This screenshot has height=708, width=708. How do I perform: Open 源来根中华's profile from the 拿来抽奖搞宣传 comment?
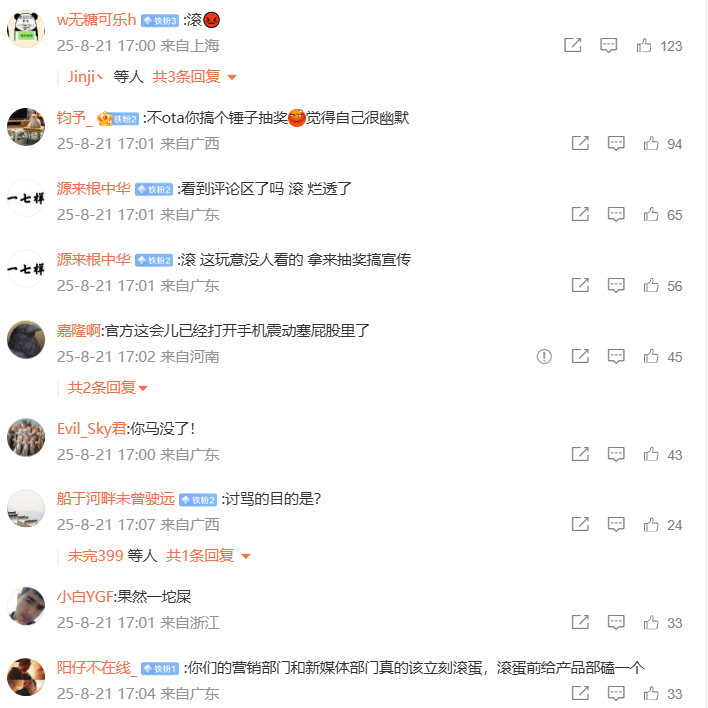click(x=93, y=259)
